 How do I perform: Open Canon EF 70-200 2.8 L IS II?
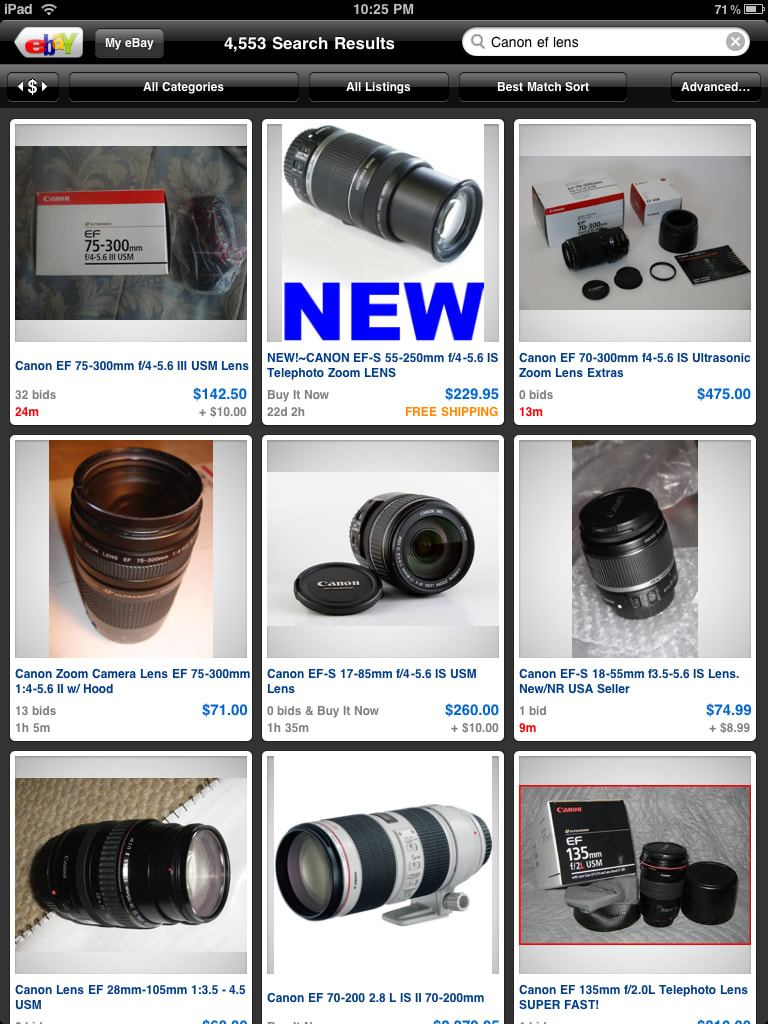[x=383, y=888]
